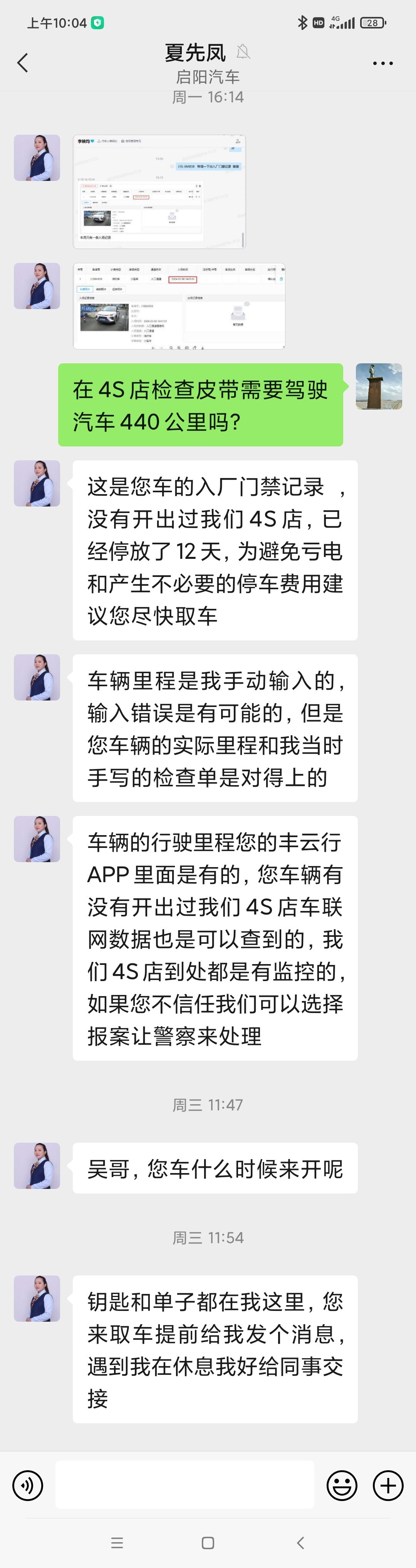This screenshot has width=416, height=1568.
Task: Tap the message text input field
Action: click(x=185, y=1485)
